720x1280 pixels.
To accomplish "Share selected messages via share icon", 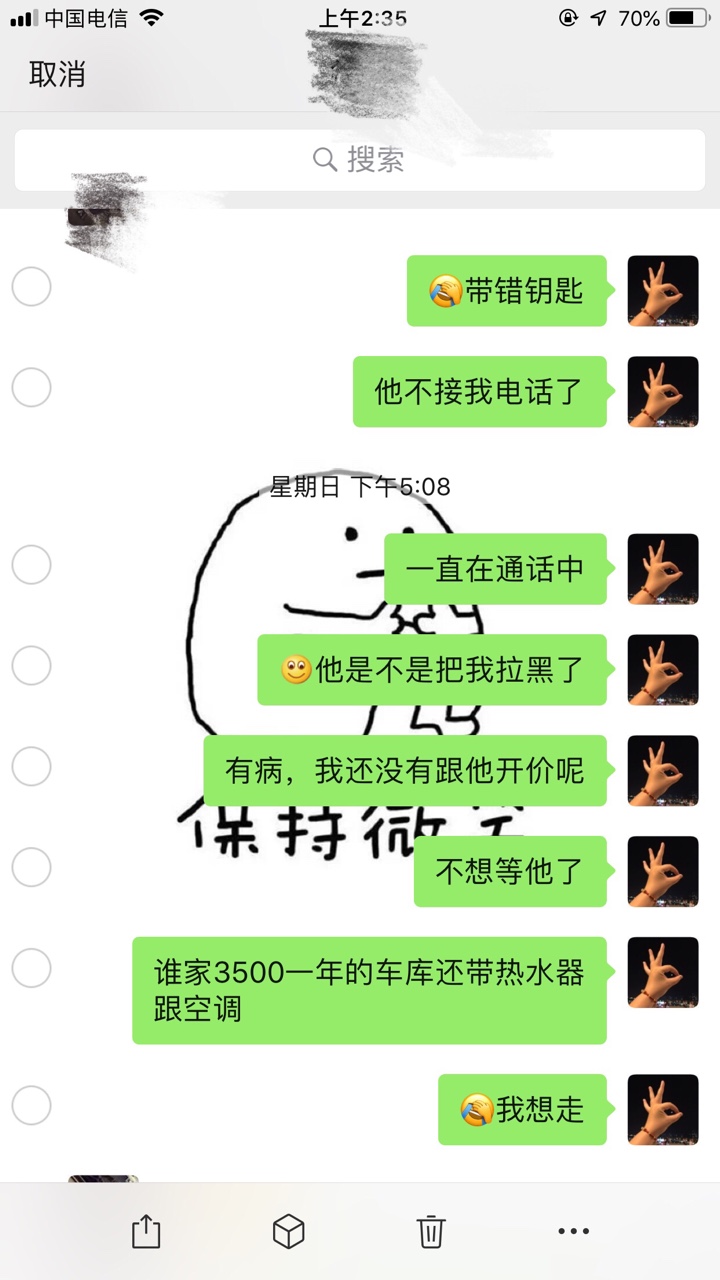I will [146, 1231].
